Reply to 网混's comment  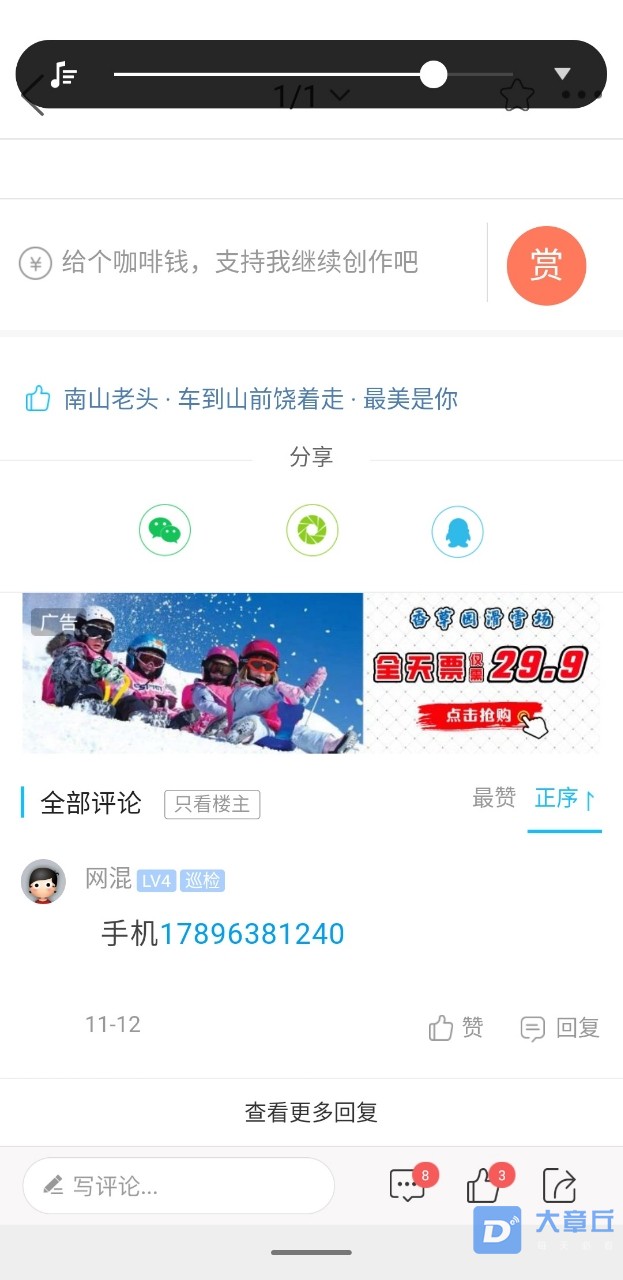pos(560,1028)
